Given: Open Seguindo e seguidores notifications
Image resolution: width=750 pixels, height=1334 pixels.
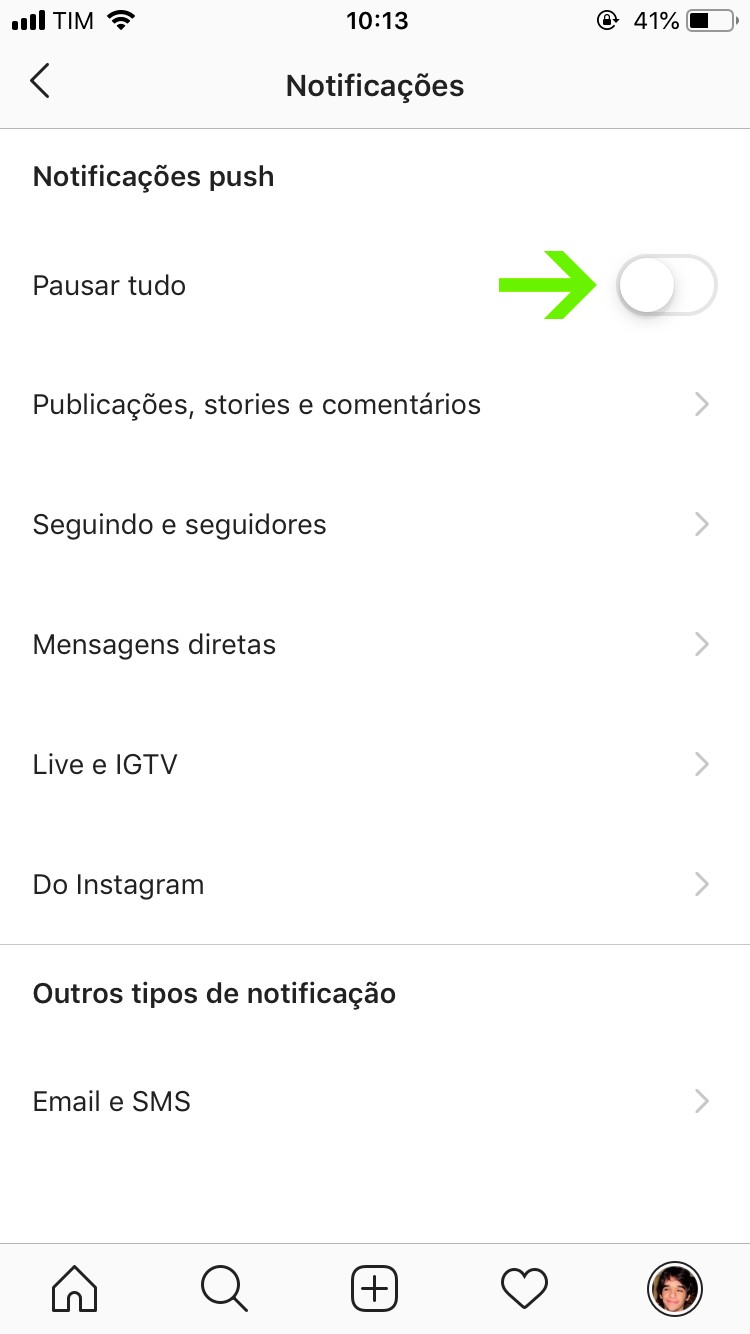Looking at the screenshot, I should click(370, 525).
